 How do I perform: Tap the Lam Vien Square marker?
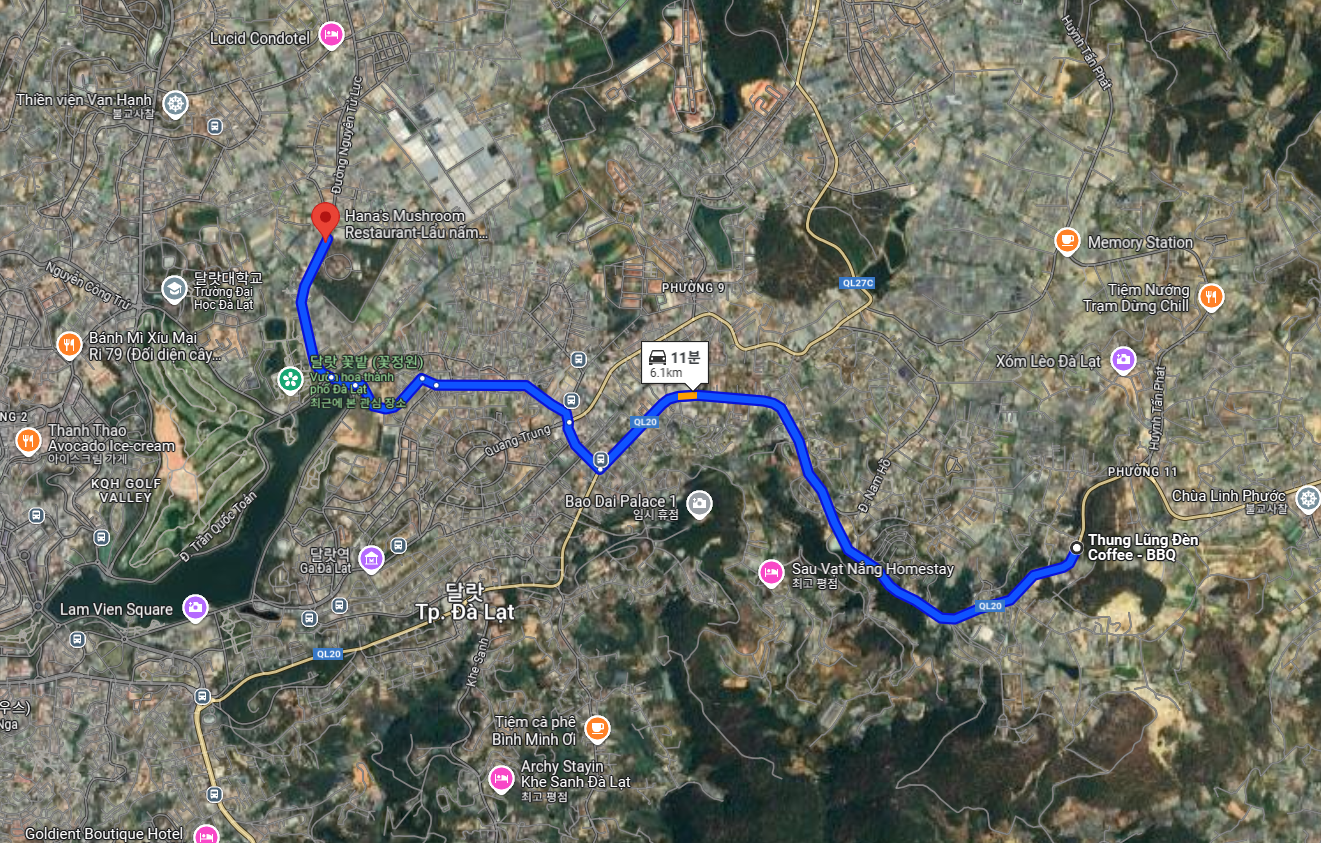coord(196,607)
